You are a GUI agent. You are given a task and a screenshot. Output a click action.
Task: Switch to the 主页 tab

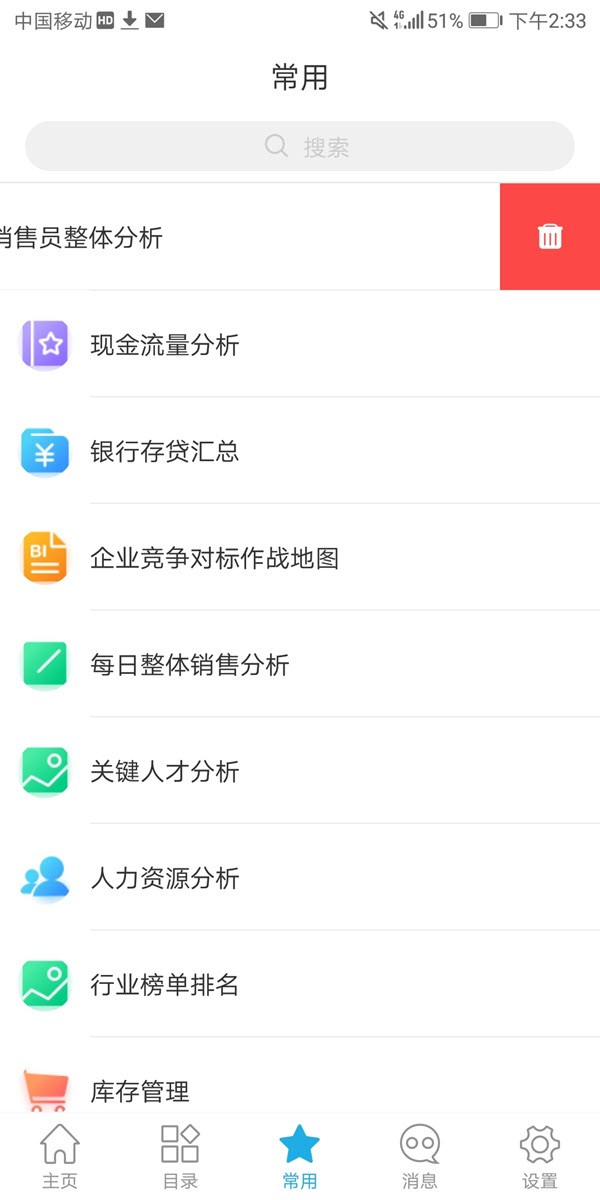[60, 1157]
